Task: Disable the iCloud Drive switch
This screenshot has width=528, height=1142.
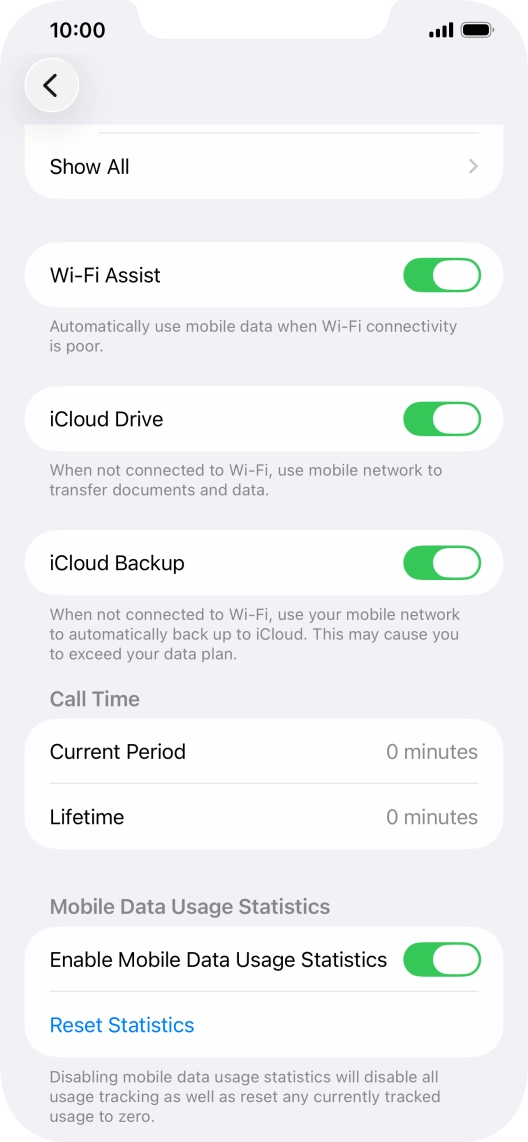Action: [442, 419]
